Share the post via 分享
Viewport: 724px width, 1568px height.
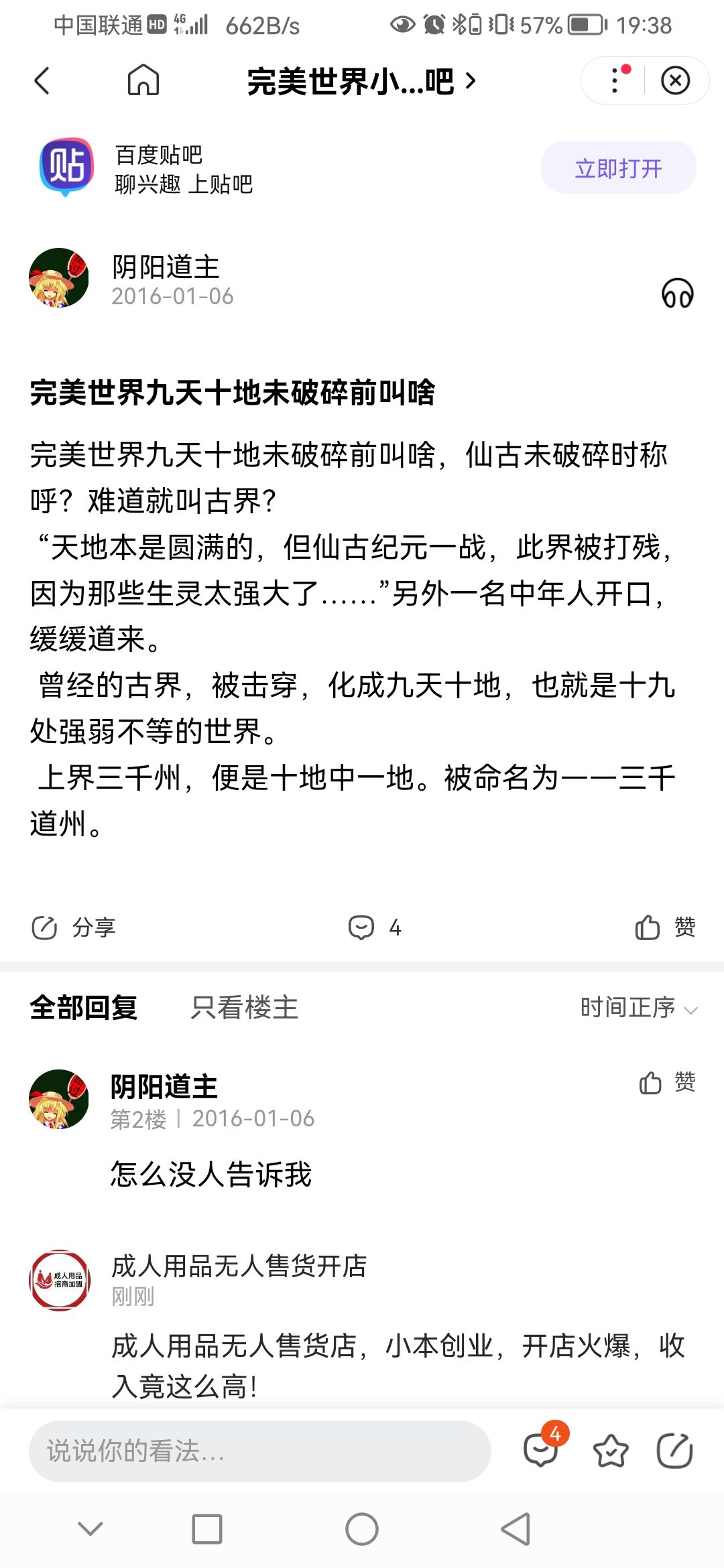pos(74,927)
